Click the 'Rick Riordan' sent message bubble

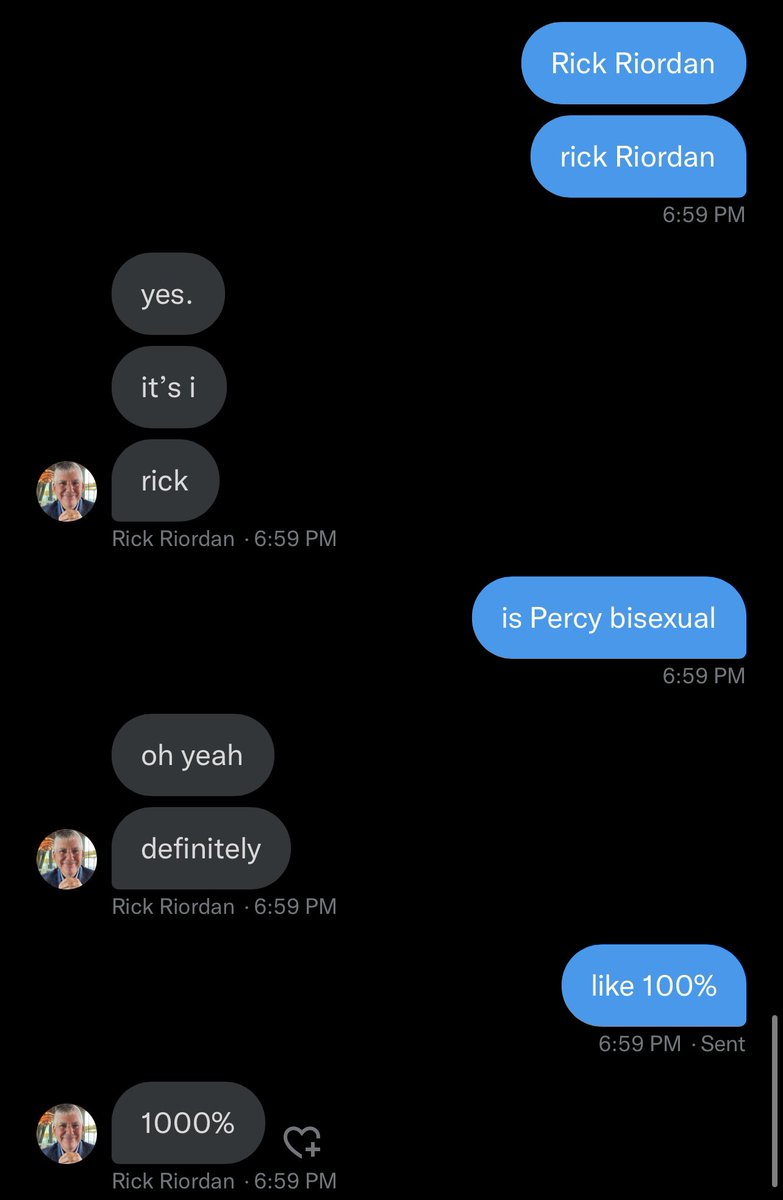(x=633, y=63)
